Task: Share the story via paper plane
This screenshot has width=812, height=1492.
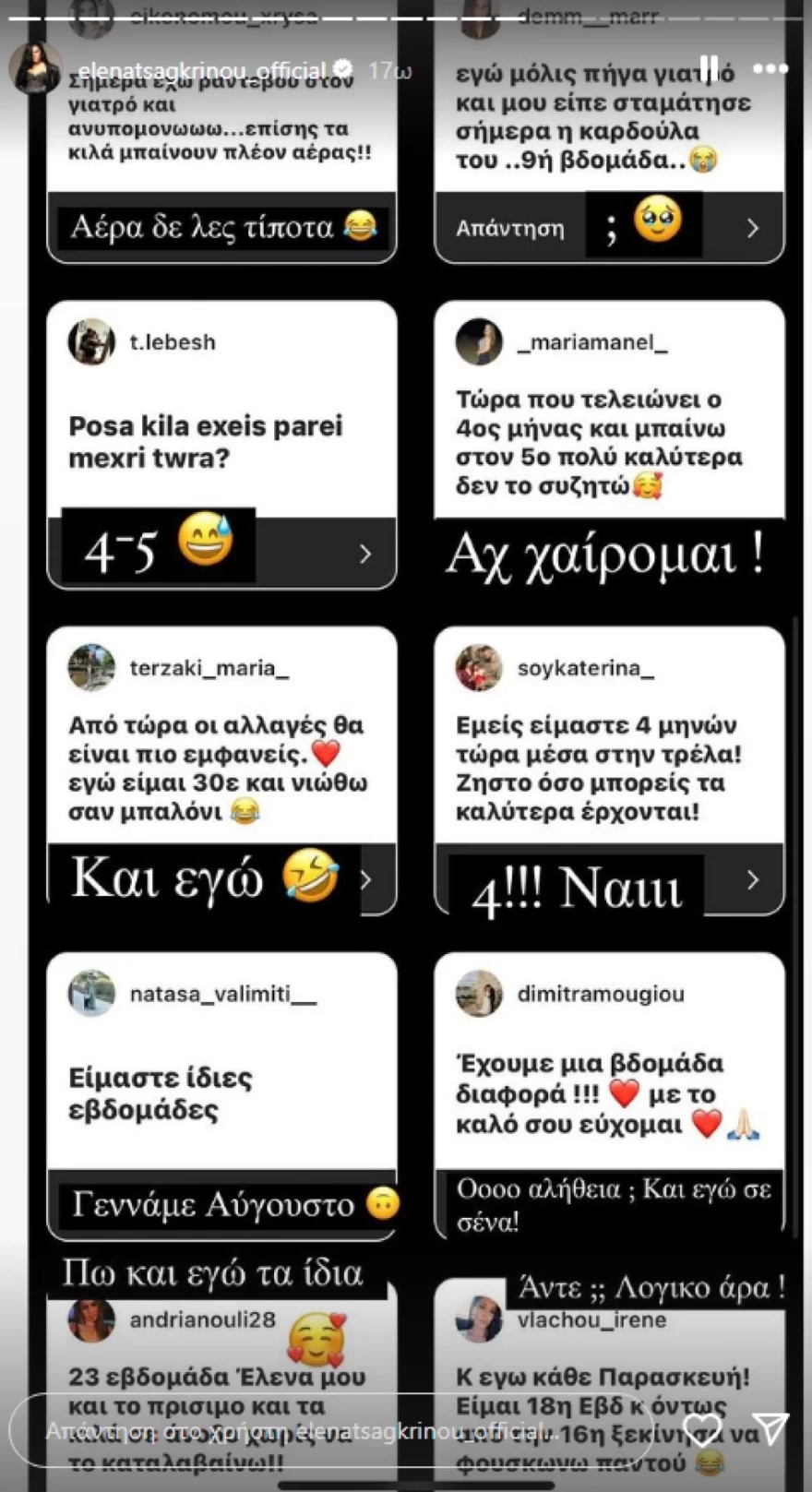Action: pyautogui.click(x=770, y=1428)
